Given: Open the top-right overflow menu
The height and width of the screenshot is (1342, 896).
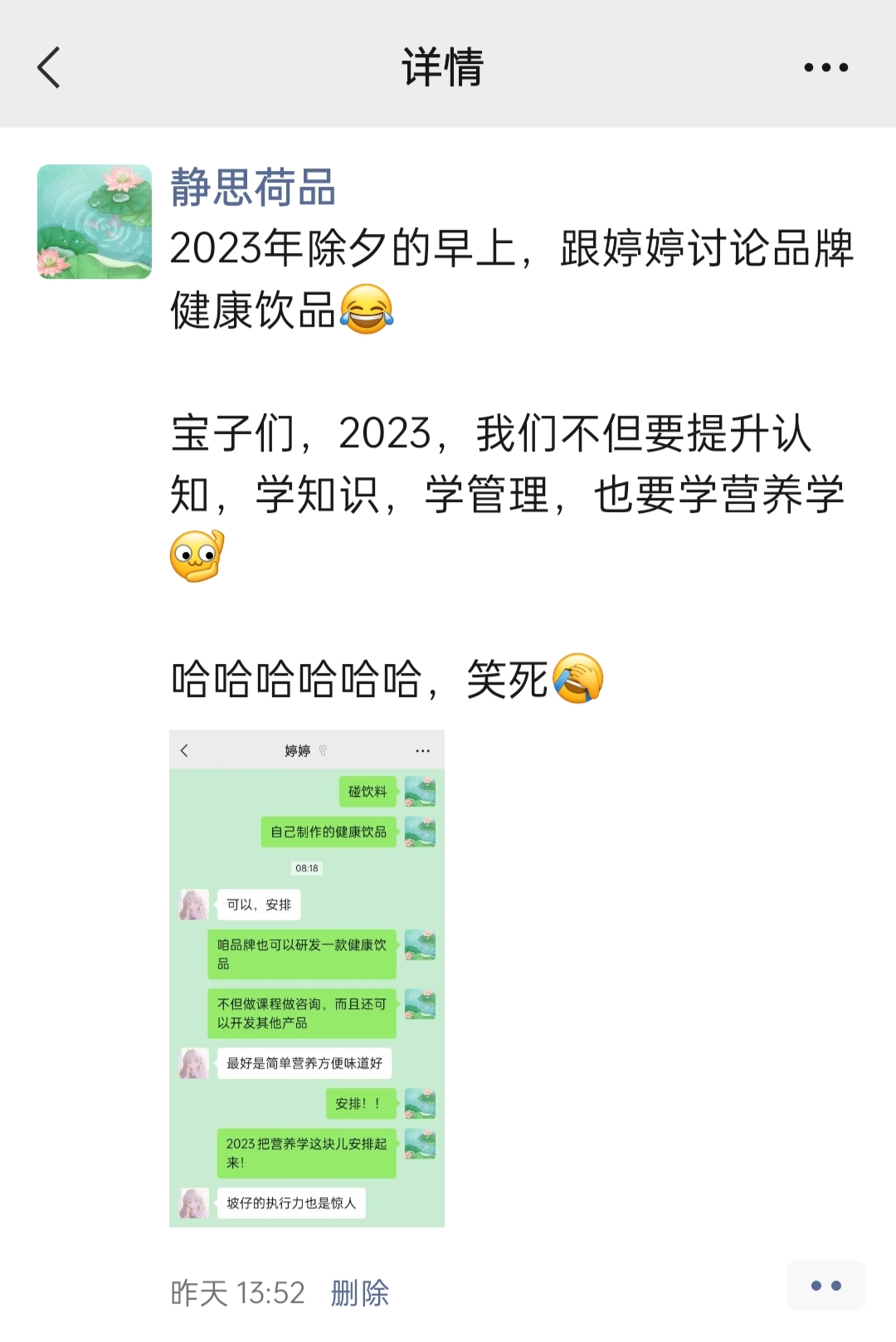Looking at the screenshot, I should [825, 67].
